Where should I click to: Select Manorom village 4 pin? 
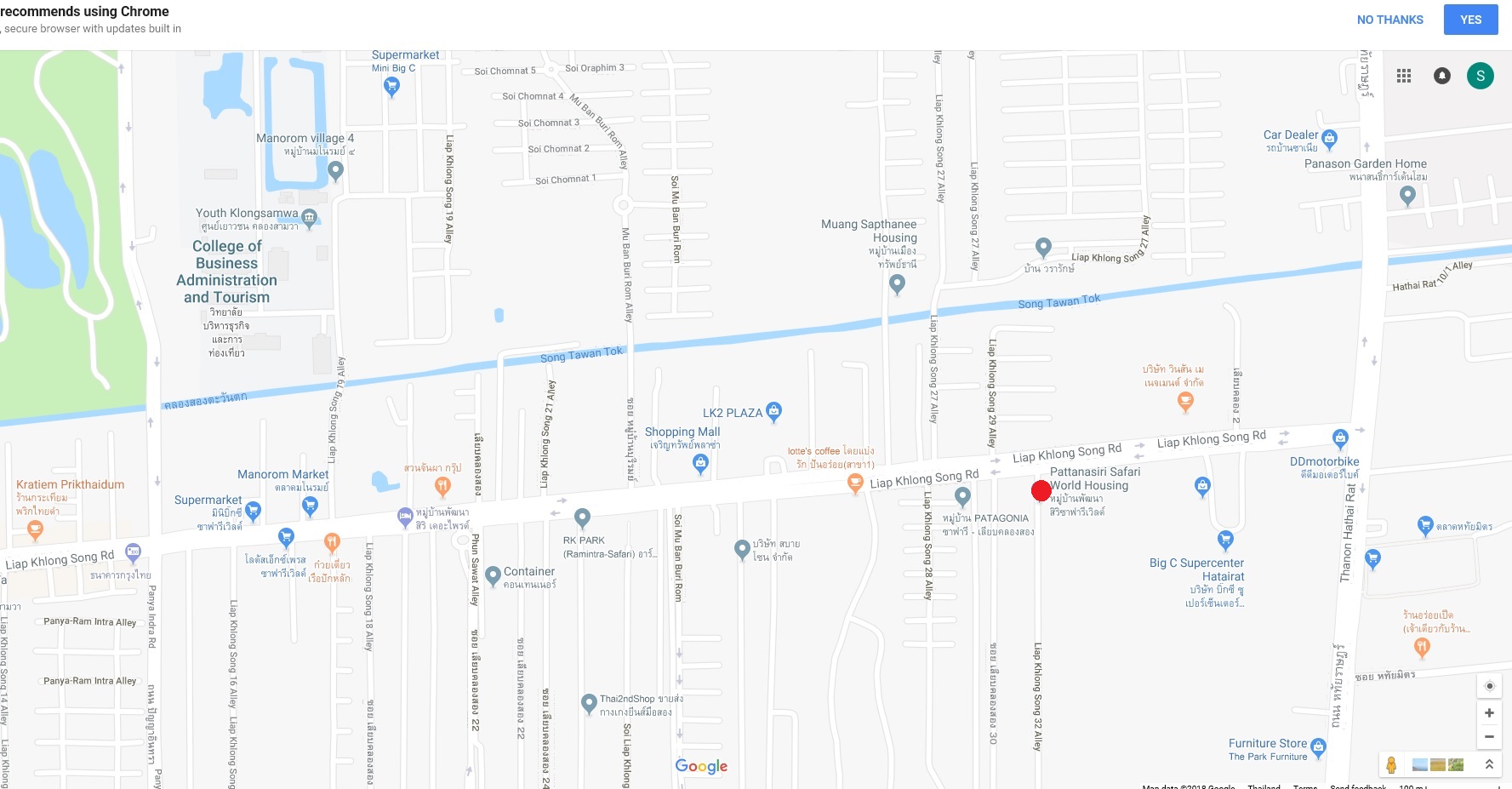click(335, 169)
